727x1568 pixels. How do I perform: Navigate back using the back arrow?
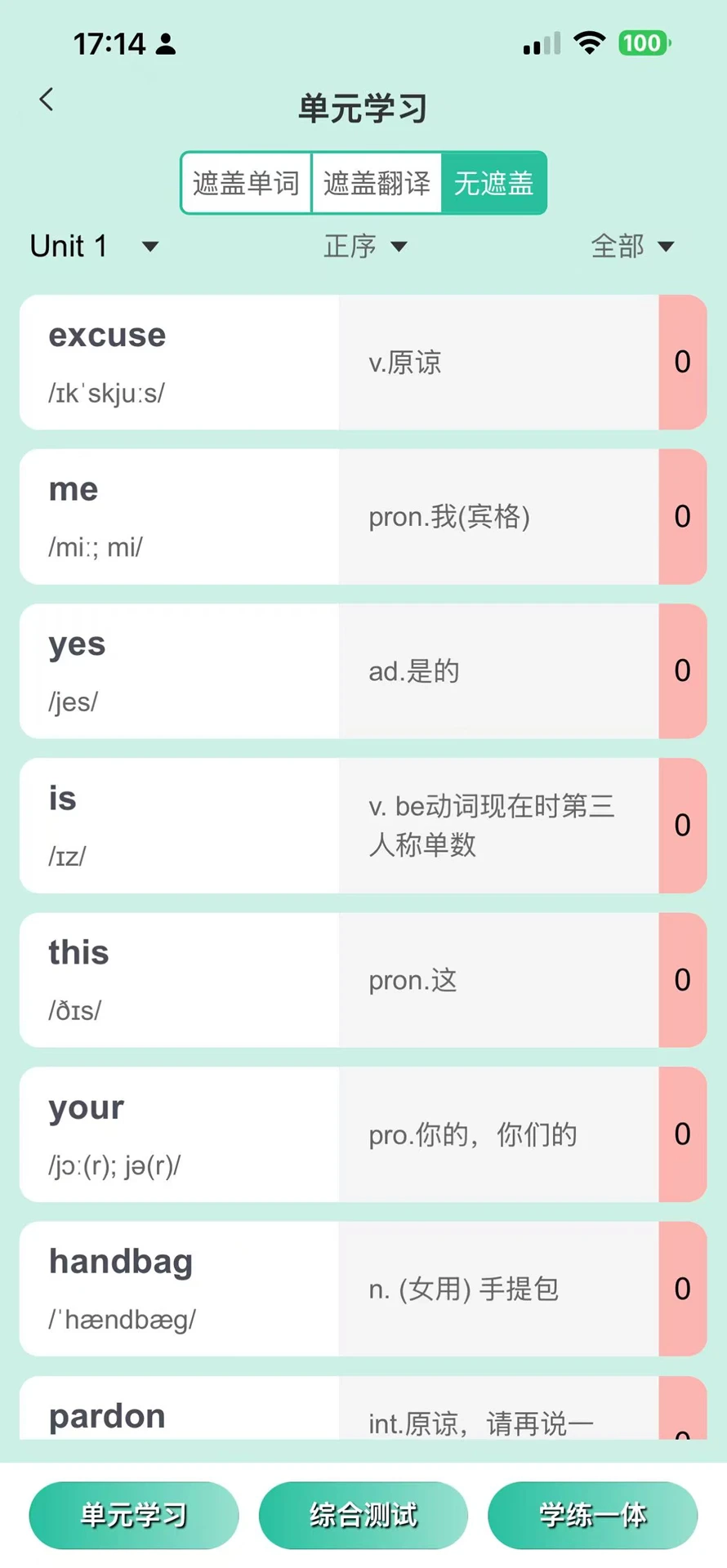(x=47, y=99)
